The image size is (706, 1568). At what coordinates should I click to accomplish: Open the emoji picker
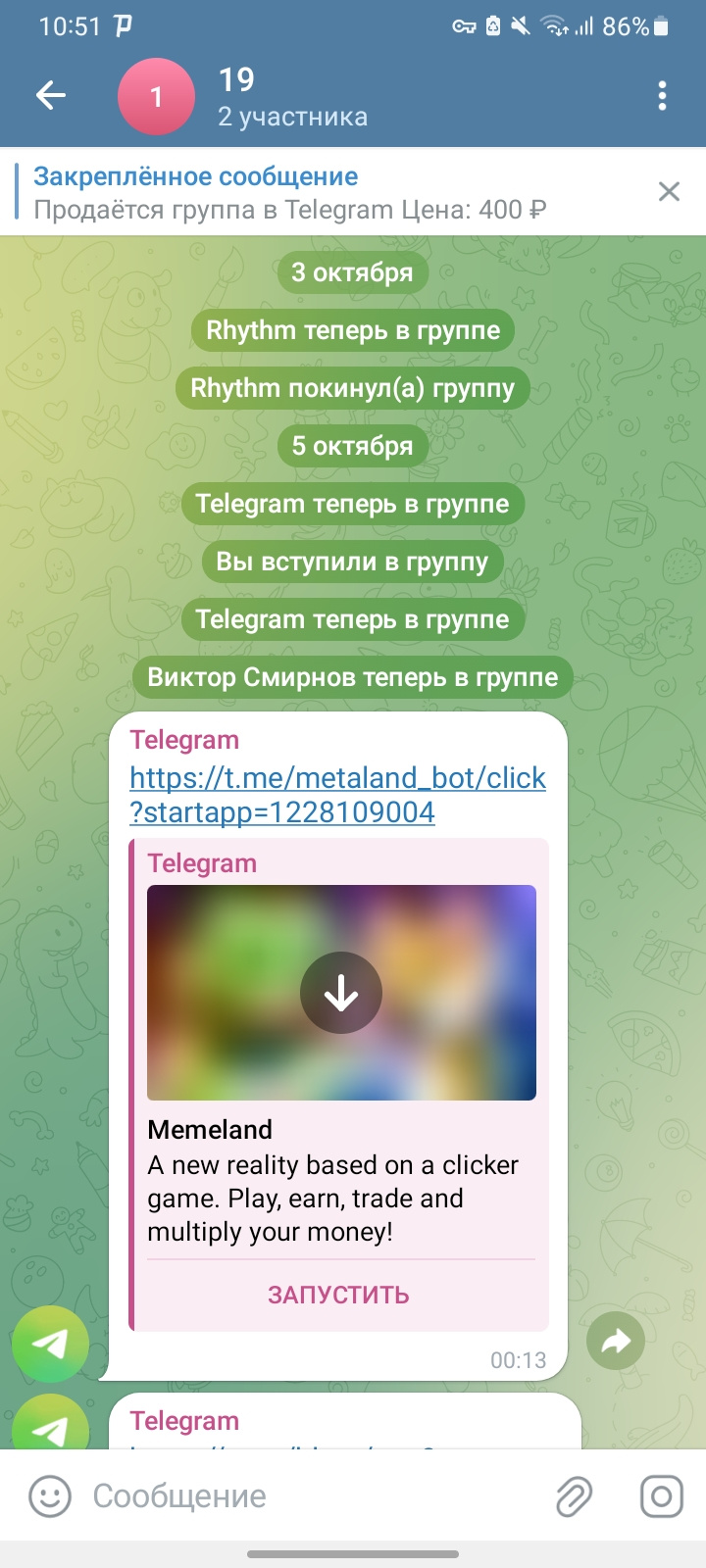click(x=49, y=1496)
